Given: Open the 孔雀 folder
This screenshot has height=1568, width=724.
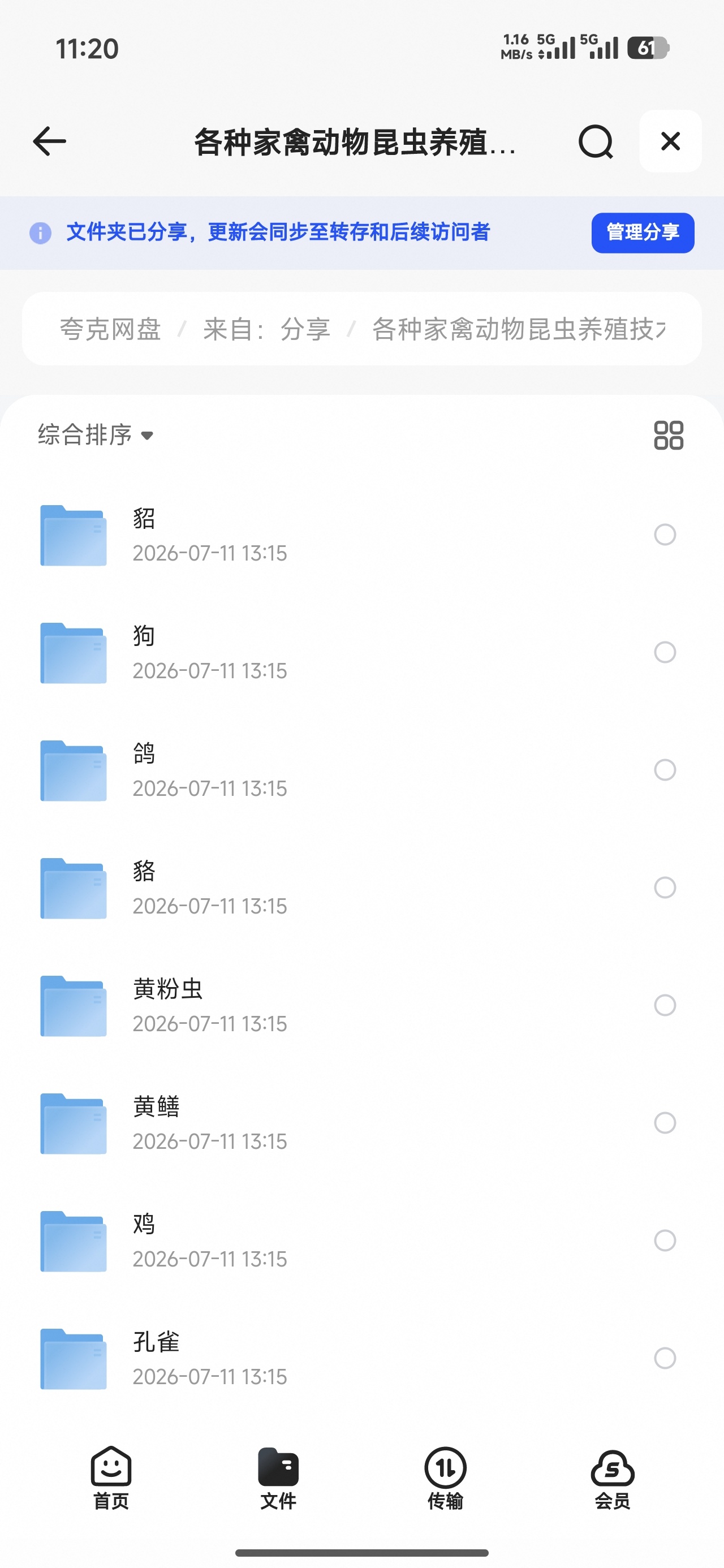Looking at the screenshot, I should pyautogui.click(x=361, y=1358).
